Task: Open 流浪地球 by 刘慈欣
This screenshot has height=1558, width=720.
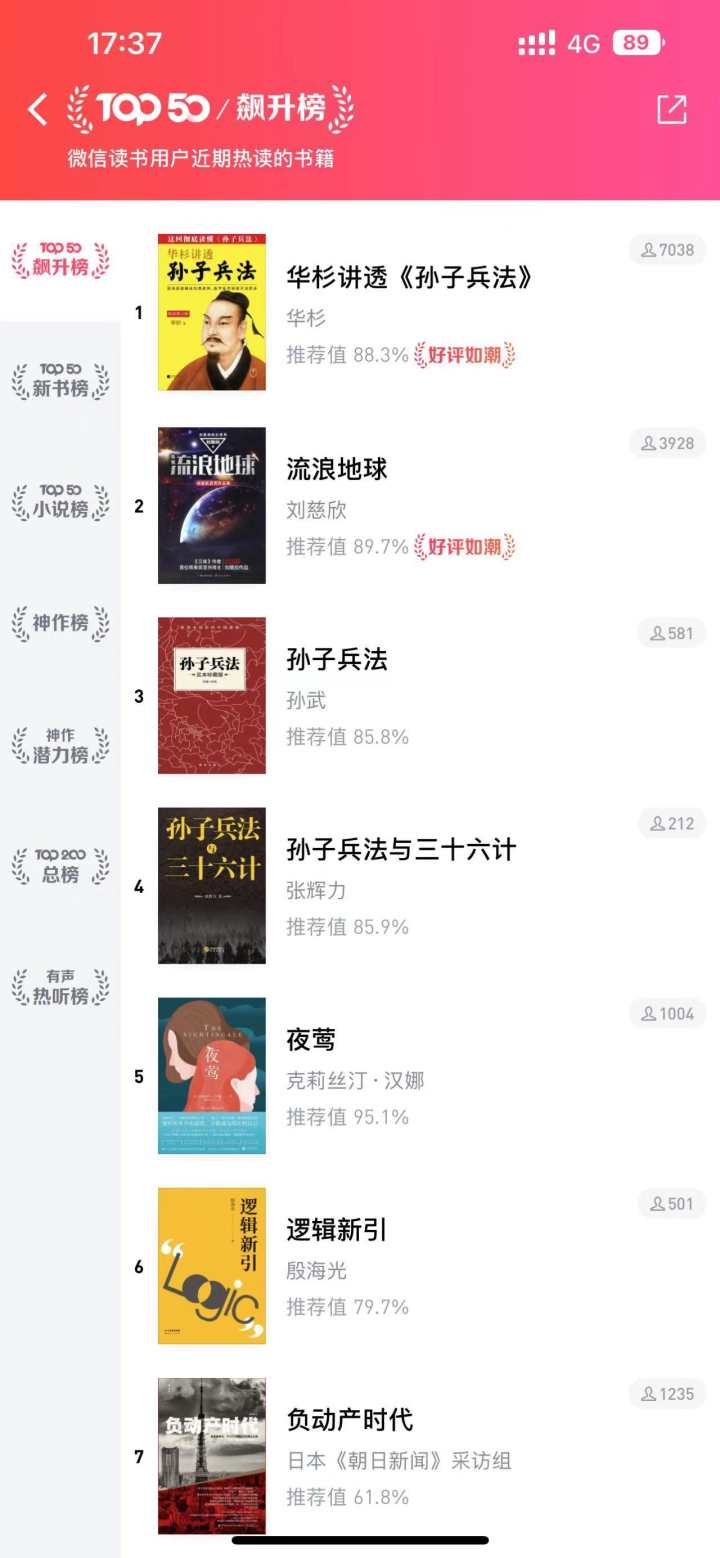Action: 336,469
